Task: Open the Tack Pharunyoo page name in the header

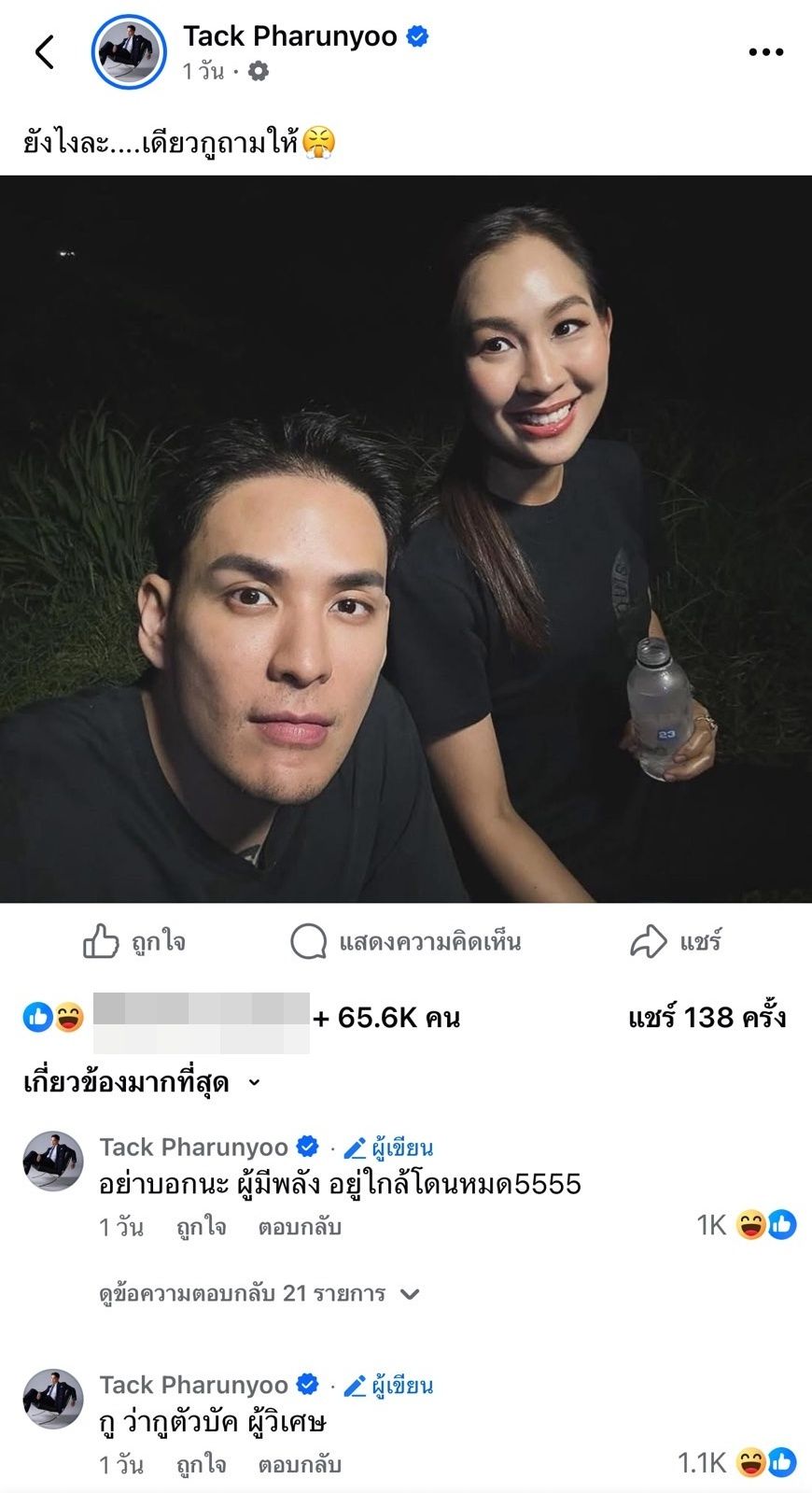Action: tap(289, 36)
